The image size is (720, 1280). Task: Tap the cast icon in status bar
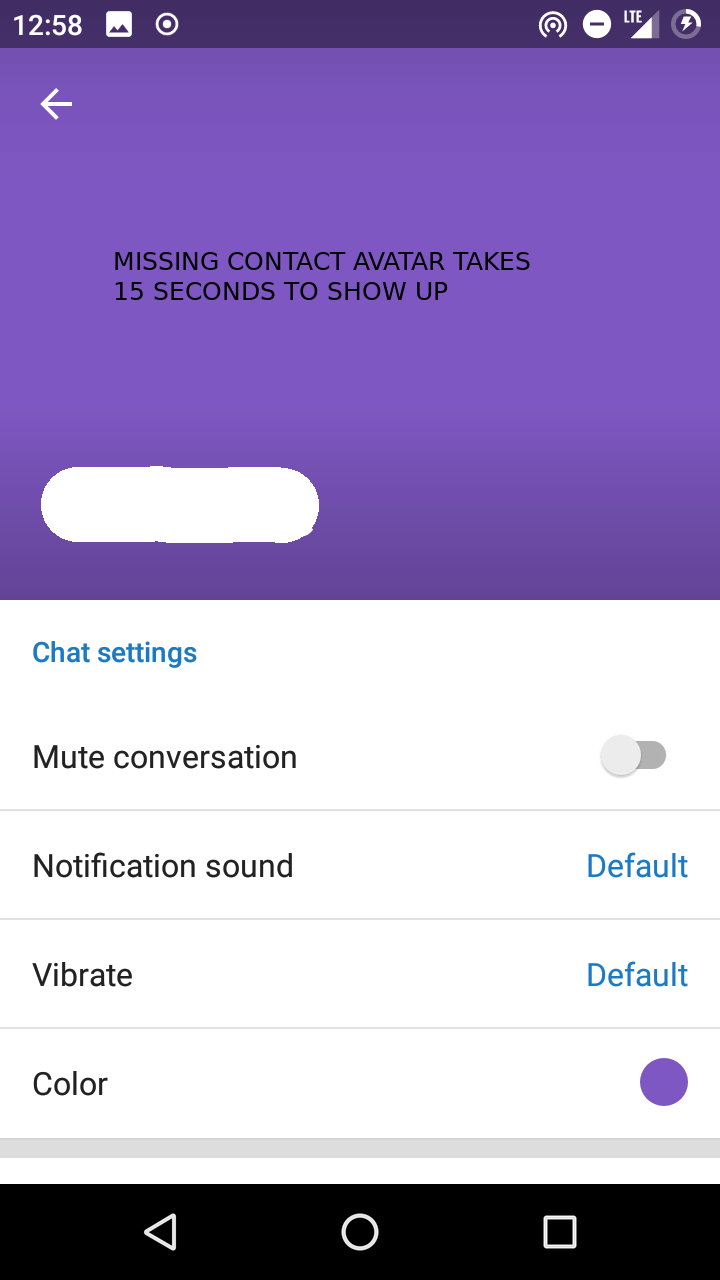tap(553, 24)
